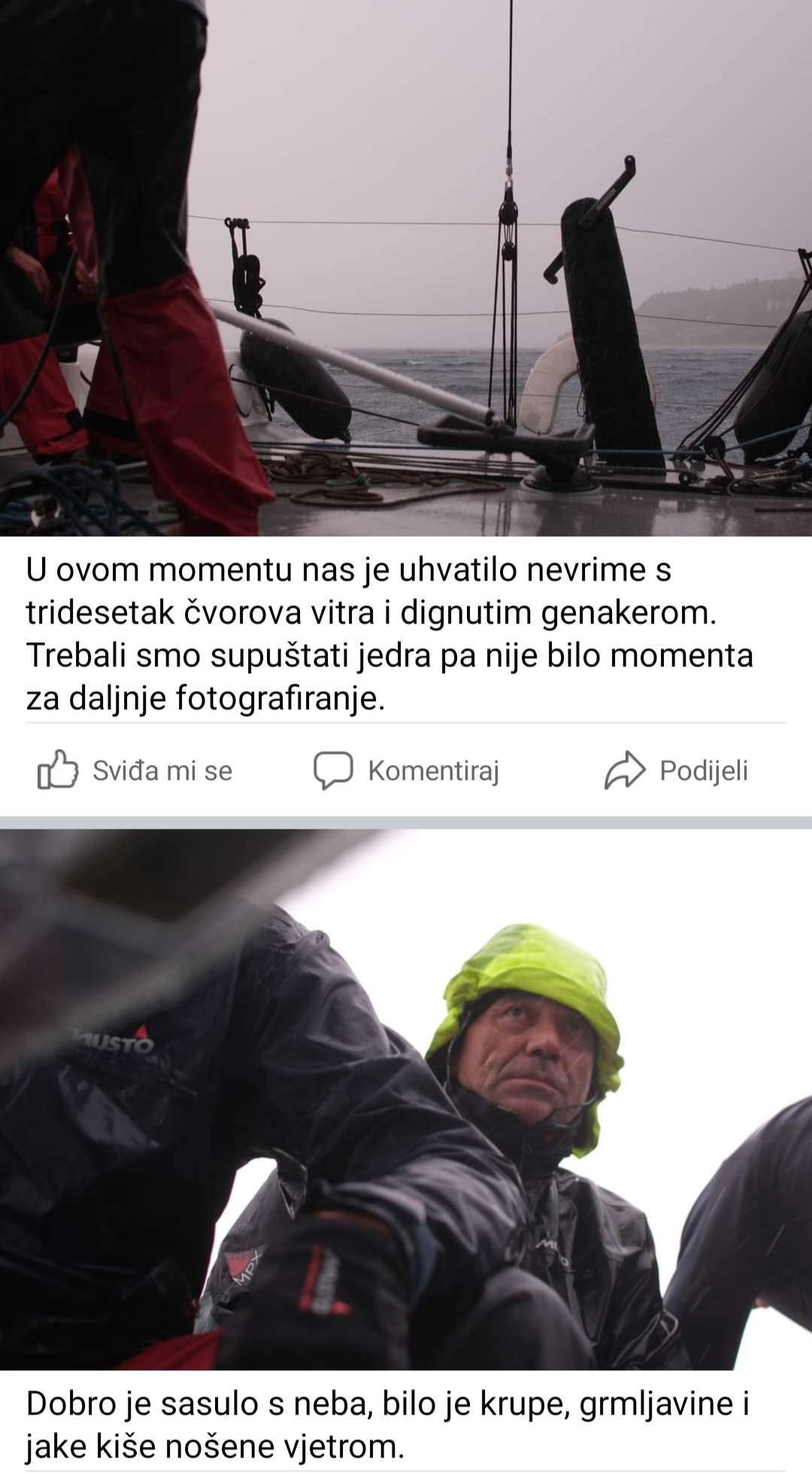Image resolution: width=812 pixels, height=1474 pixels.
Task: Share the post via Podijeli
Action: coord(676,771)
